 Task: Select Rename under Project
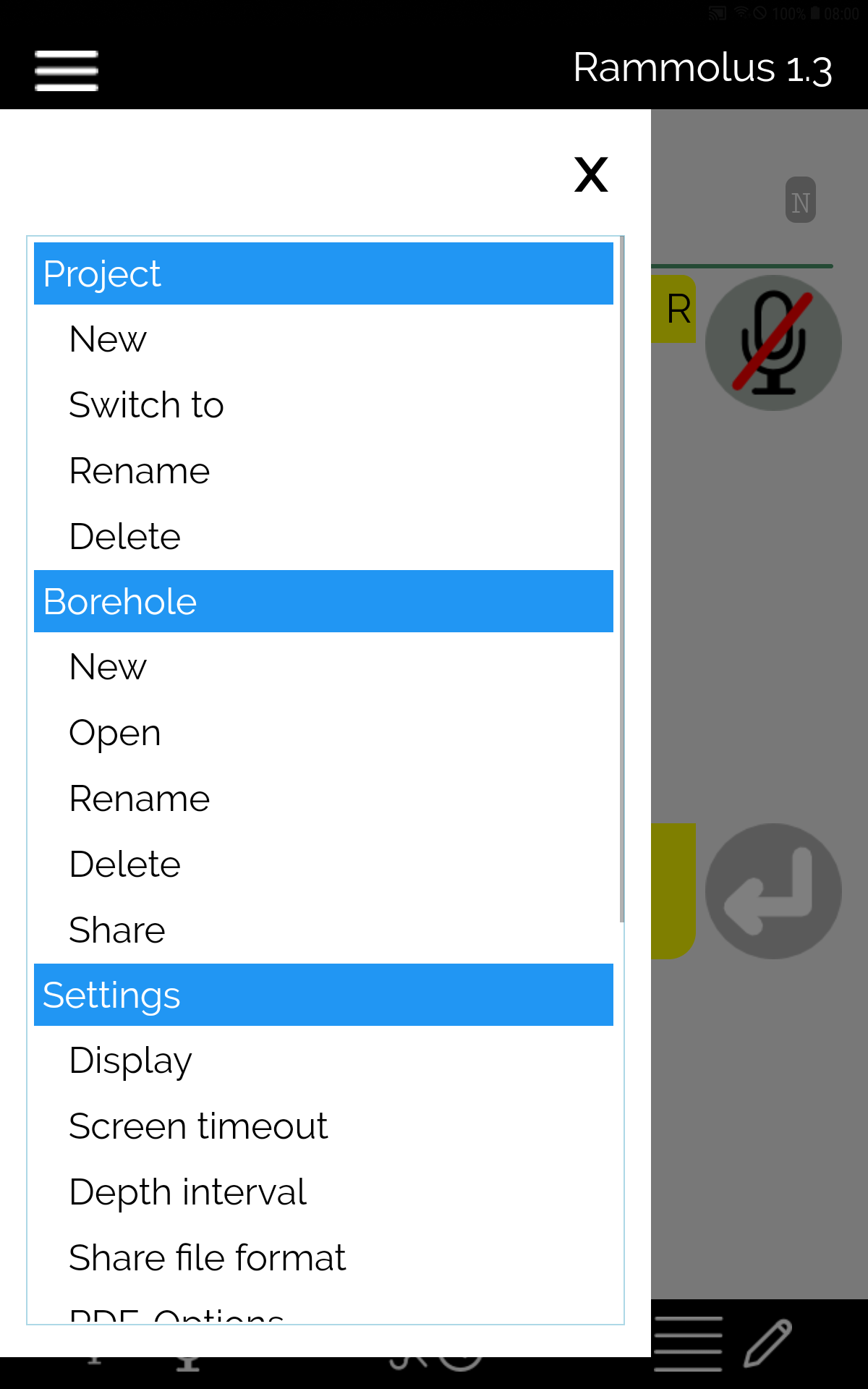tap(324, 470)
